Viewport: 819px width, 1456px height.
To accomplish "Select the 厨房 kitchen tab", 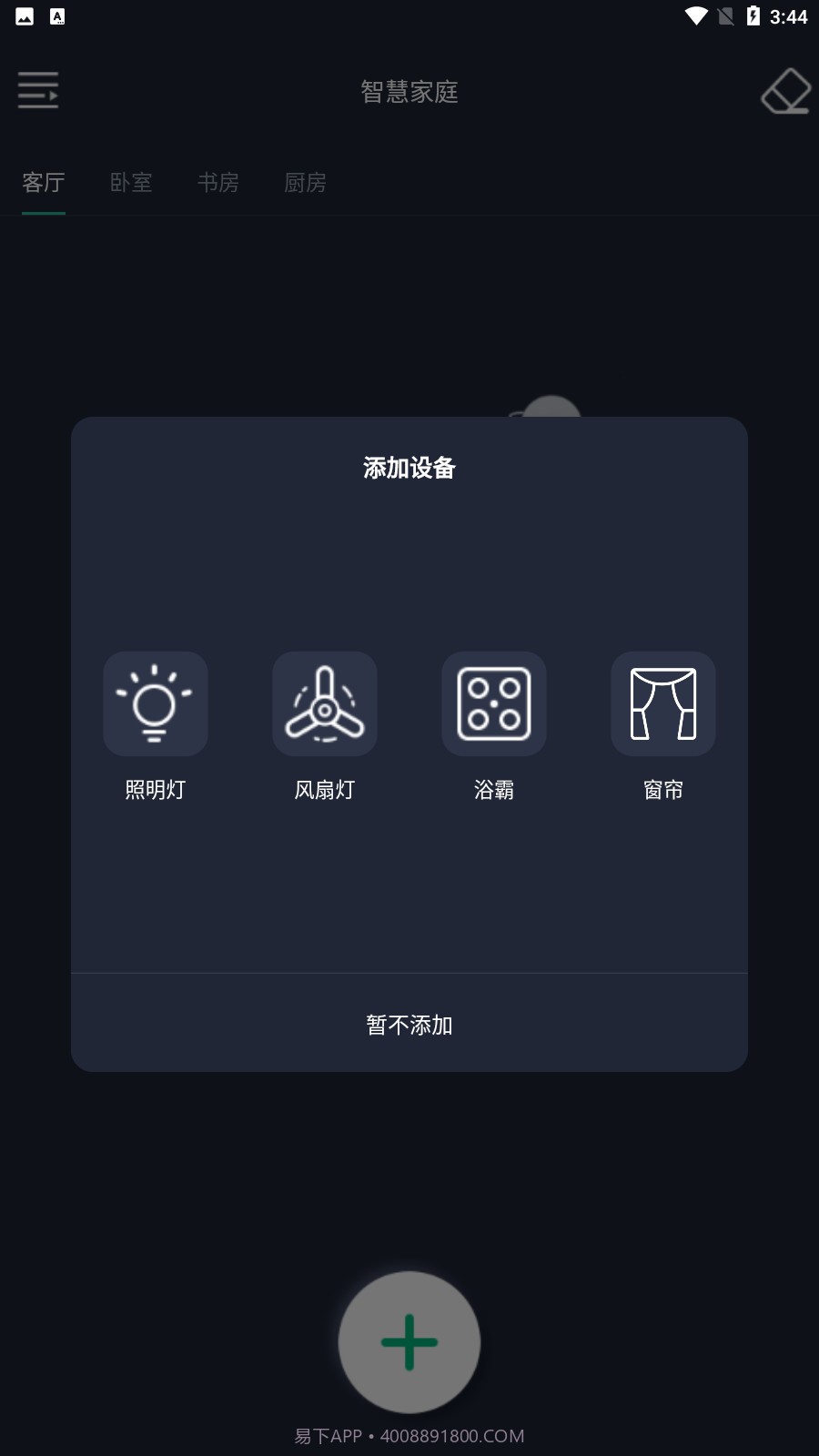I will 304,183.
